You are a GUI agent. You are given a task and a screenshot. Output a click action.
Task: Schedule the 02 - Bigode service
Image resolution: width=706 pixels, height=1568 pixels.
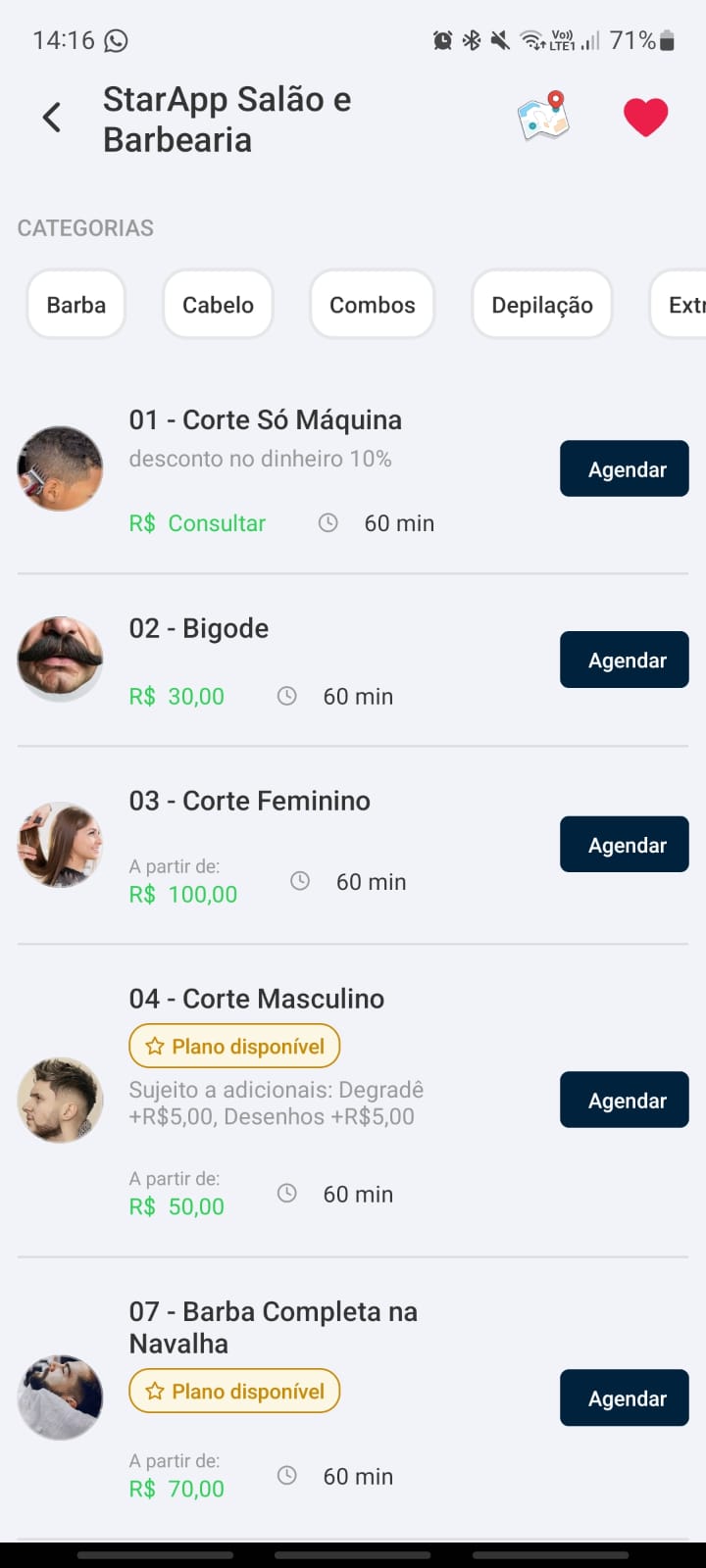[624, 661]
